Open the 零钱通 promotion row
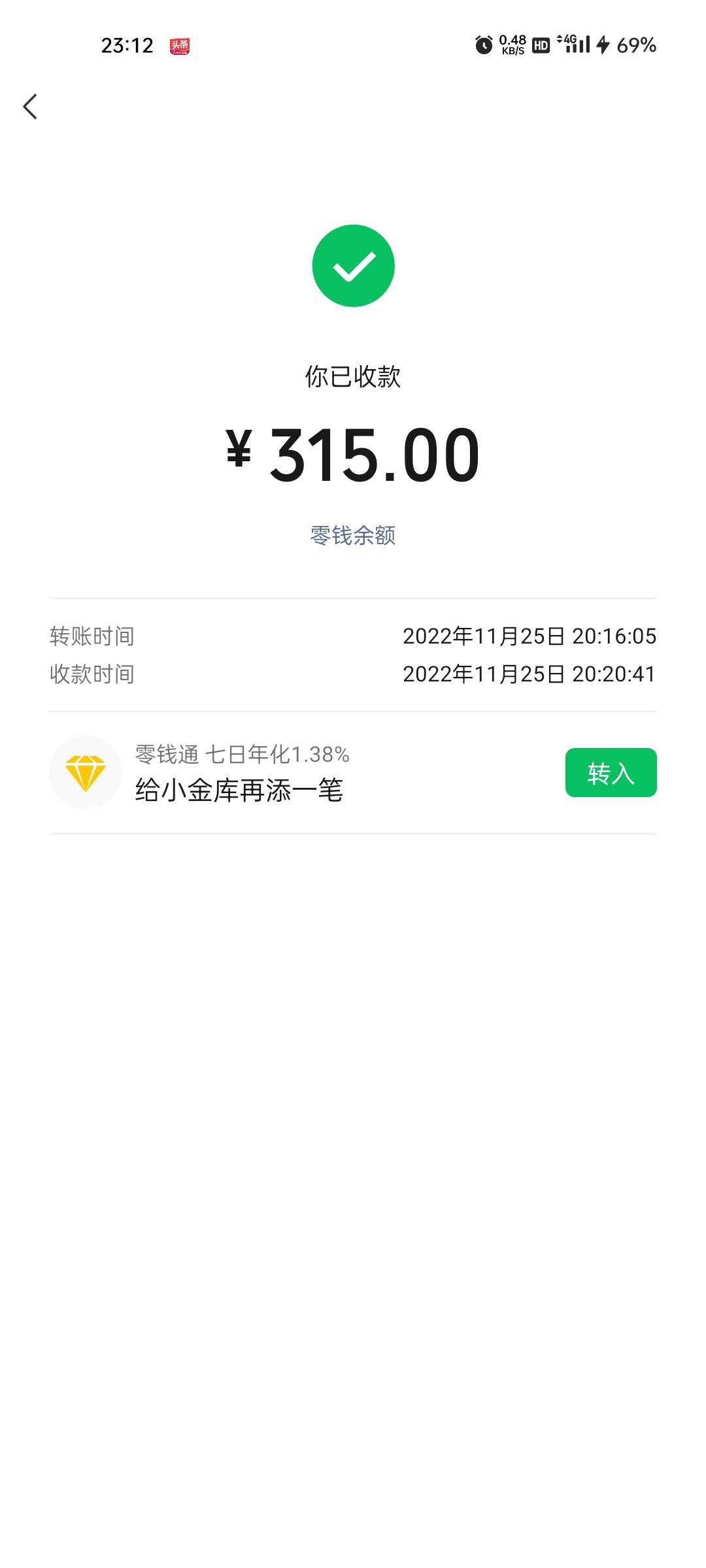The image size is (706, 1568). pyautogui.click(x=353, y=772)
